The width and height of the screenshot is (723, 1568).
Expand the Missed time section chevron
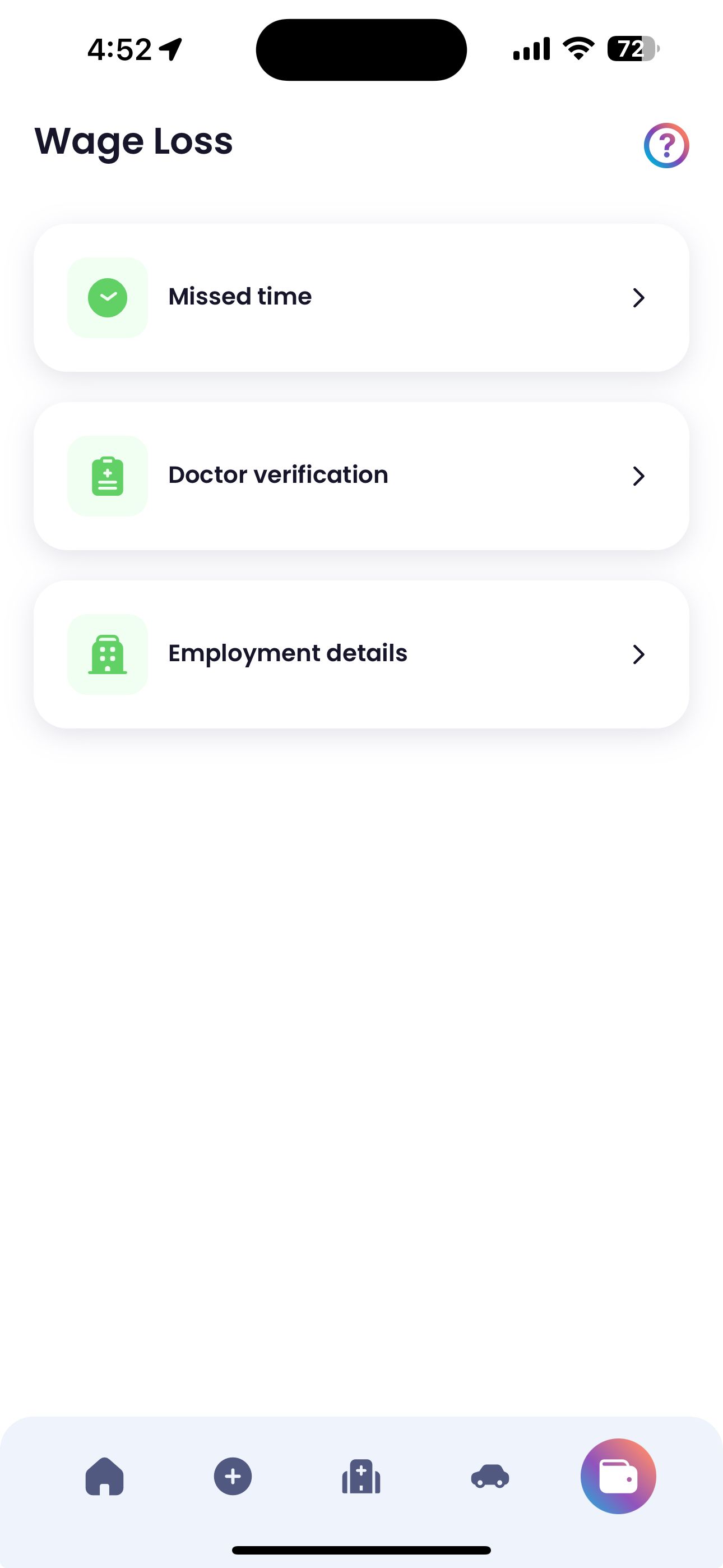638,298
